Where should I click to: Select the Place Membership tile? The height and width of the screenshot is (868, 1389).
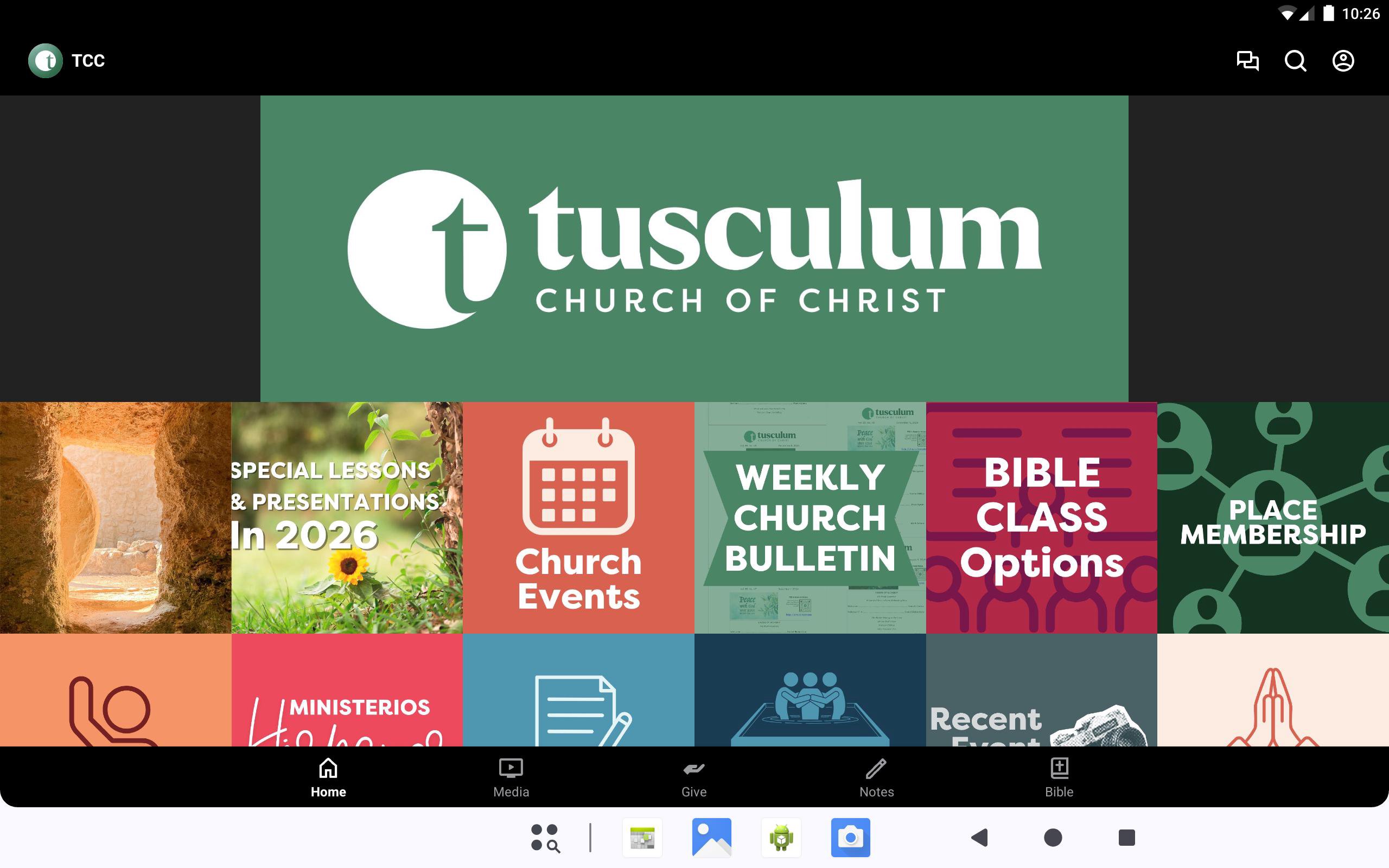click(1272, 517)
